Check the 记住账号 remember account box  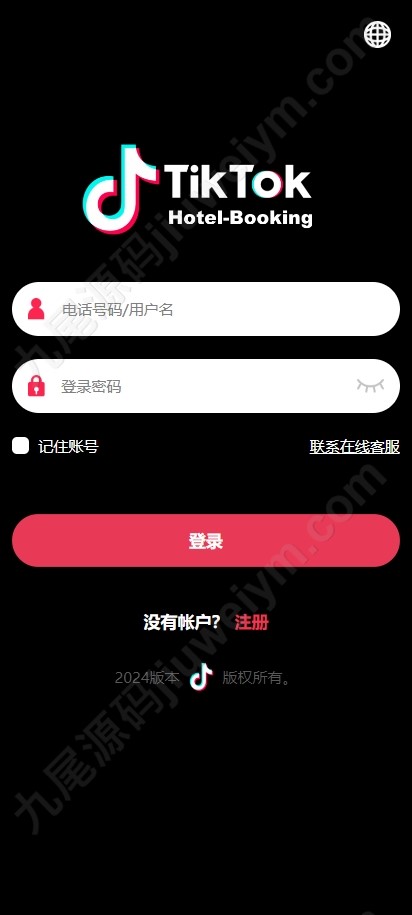coord(20,446)
